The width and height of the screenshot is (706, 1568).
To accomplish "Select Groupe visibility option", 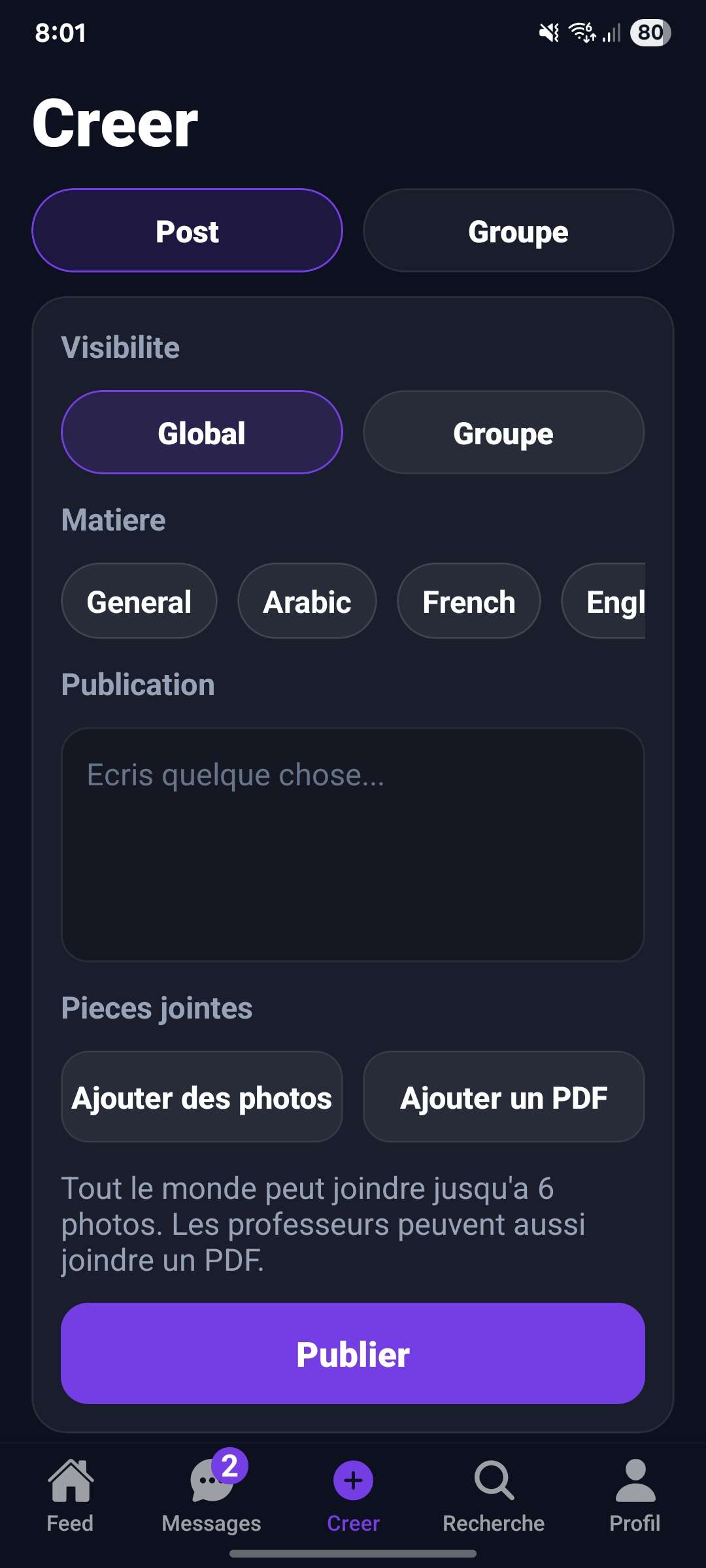I will tap(503, 432).
